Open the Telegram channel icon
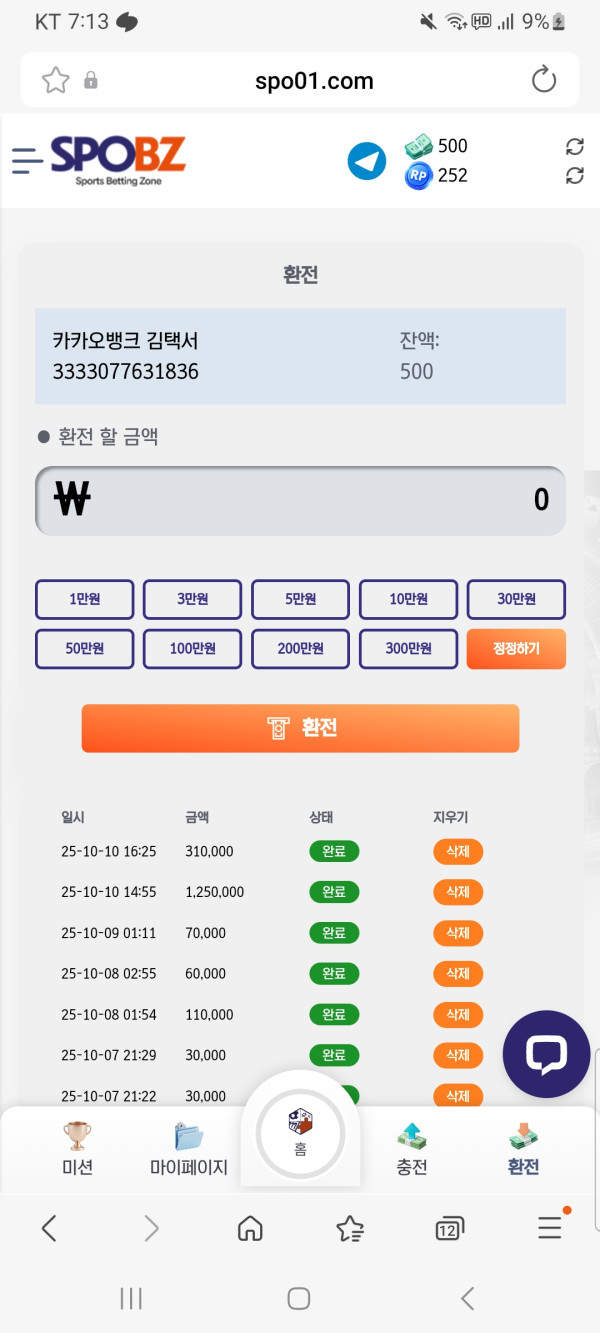This screenshot has width=600, height=1333. [367, 161]
